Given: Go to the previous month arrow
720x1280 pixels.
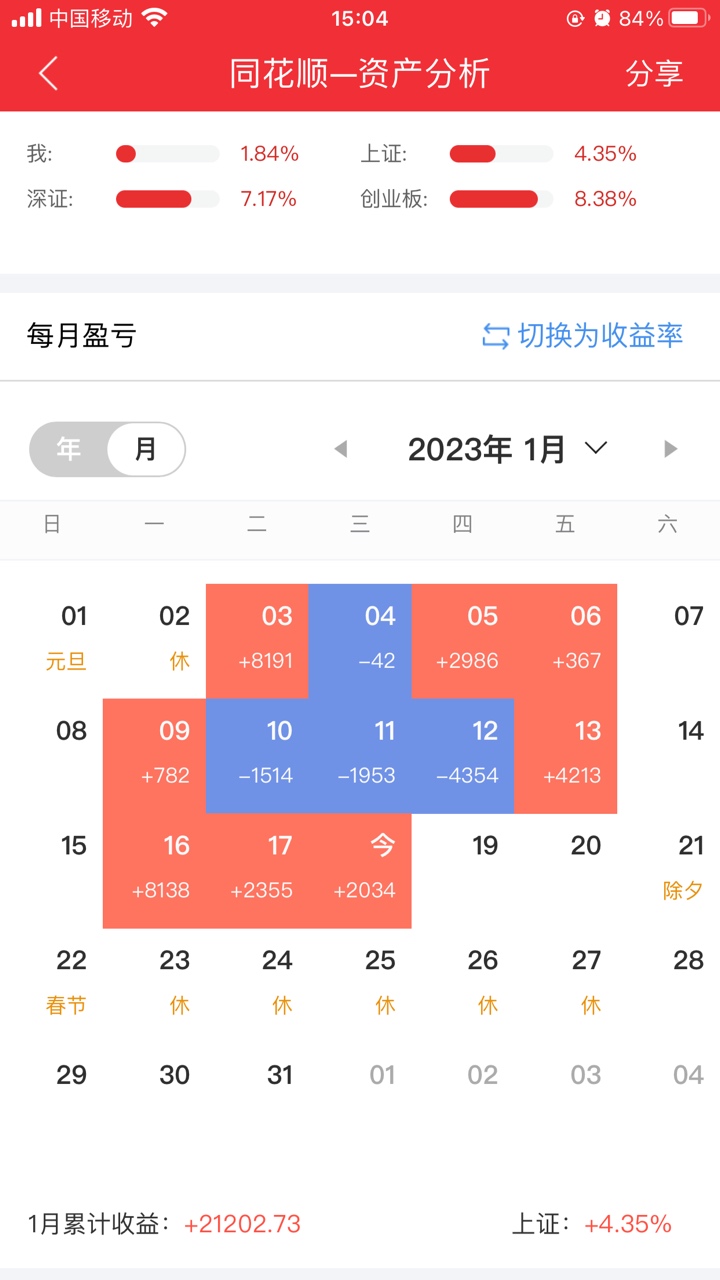Looking at the screenshot, I should (341, 449).
